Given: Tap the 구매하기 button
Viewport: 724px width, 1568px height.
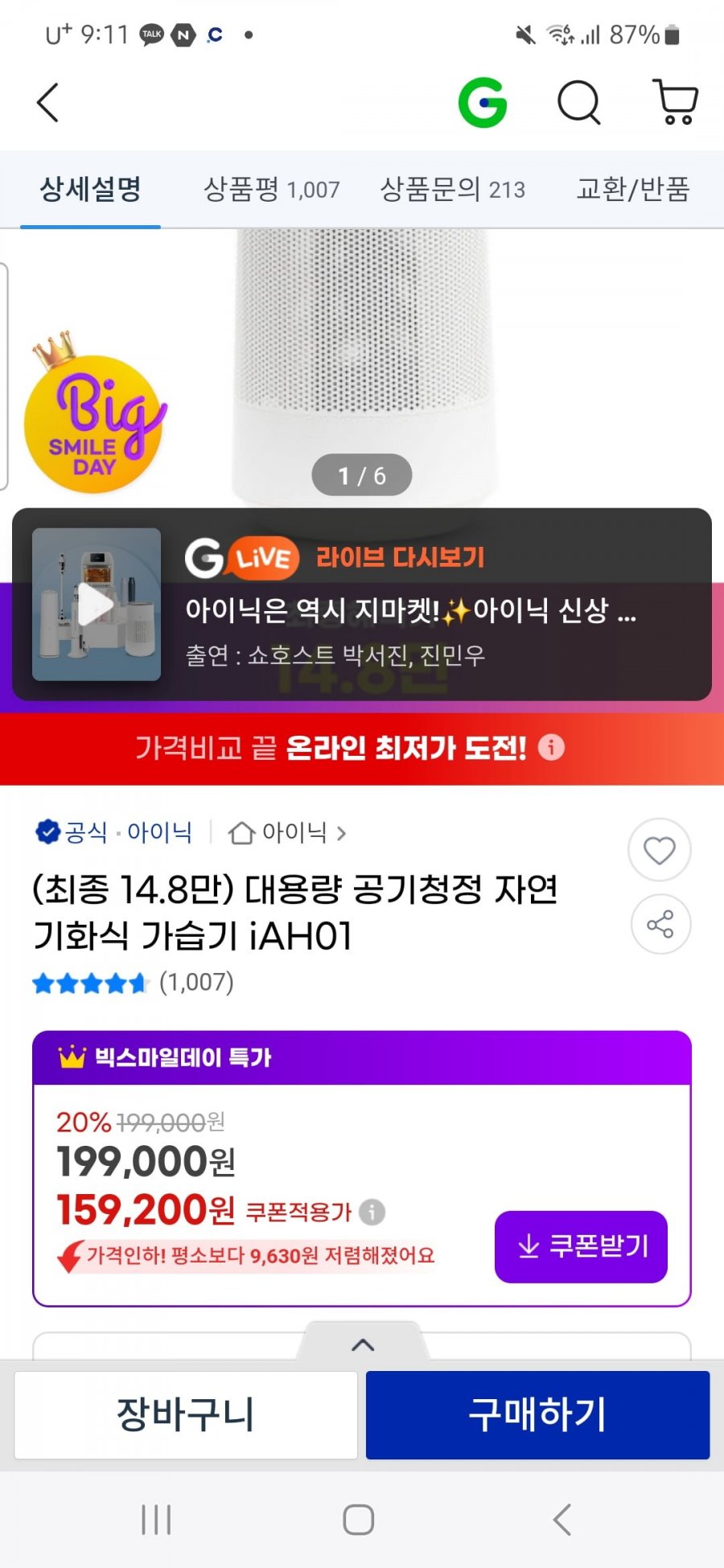Looking at the screenshot, I should coord(537,1415).
